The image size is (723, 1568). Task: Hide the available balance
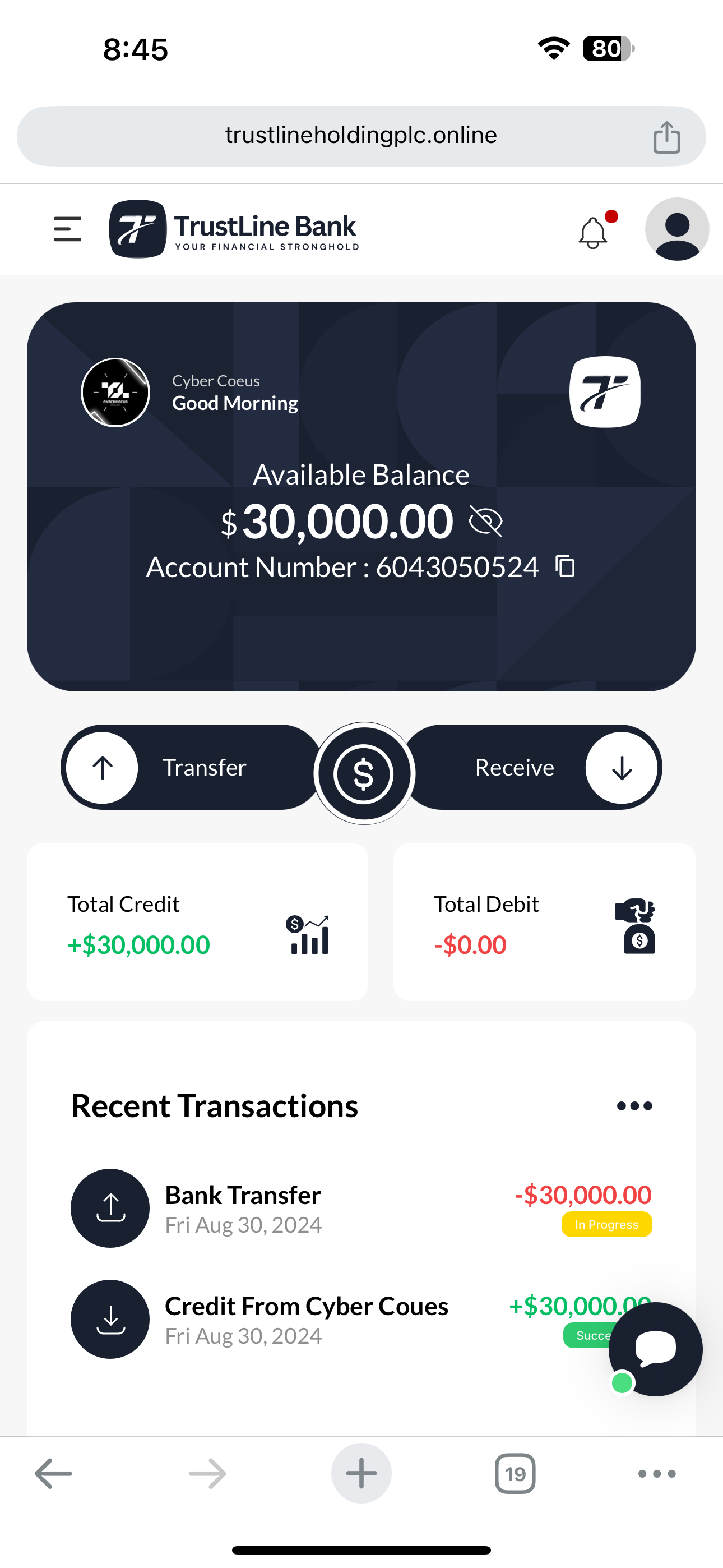point(486,522)
